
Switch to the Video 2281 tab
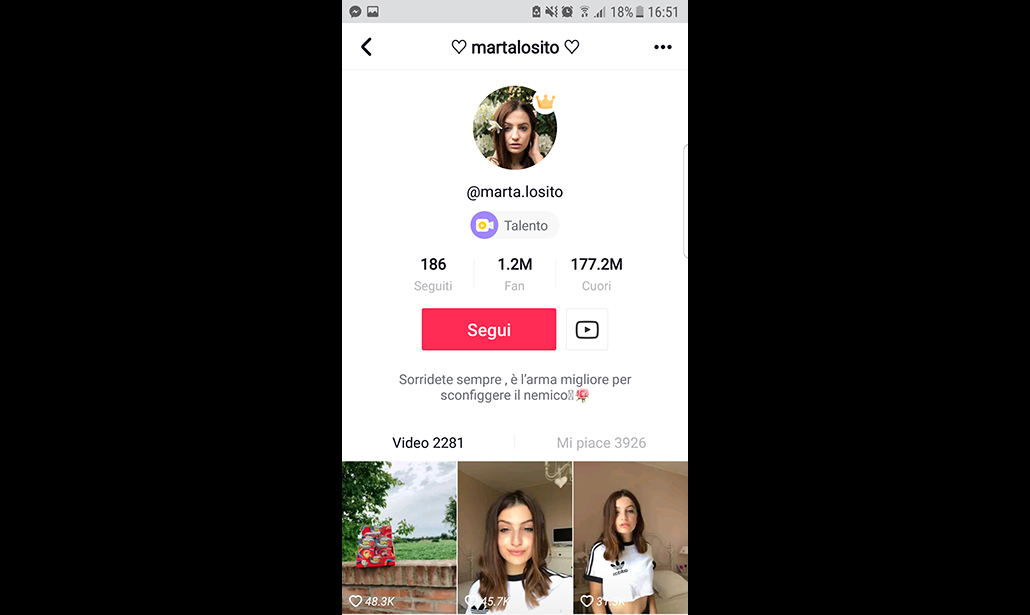428,443
